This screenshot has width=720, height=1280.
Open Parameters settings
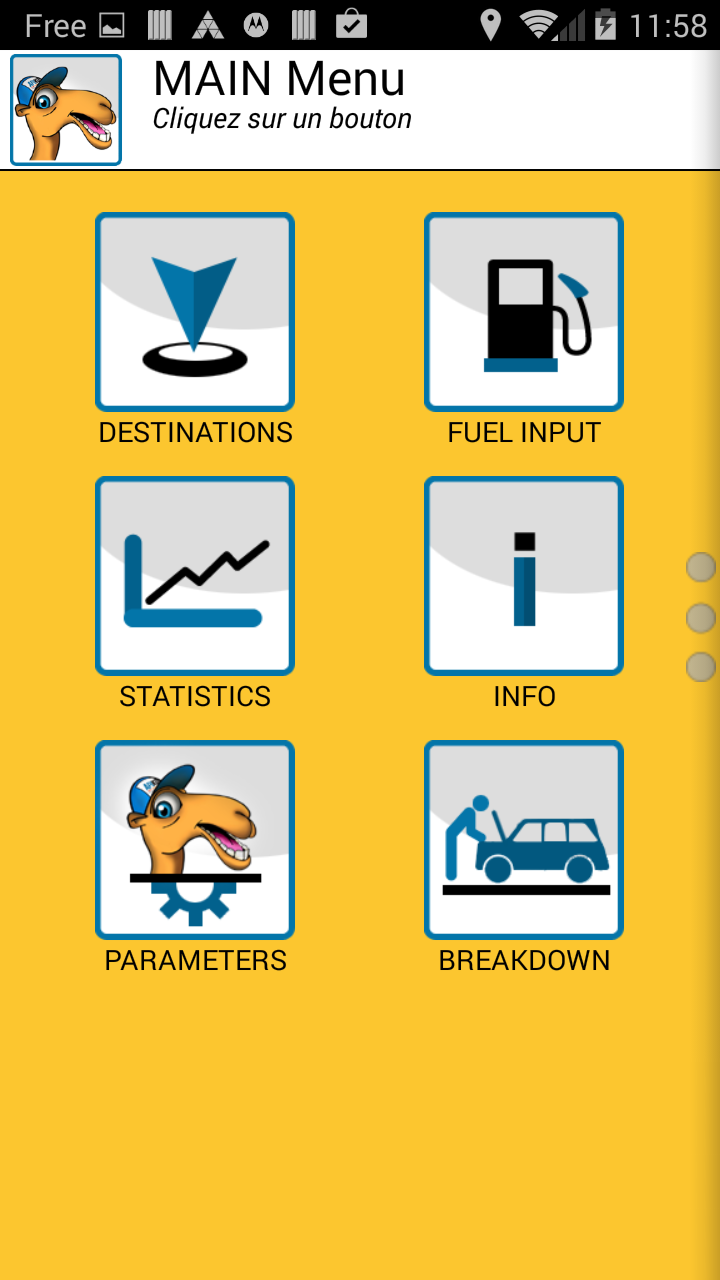pos(195,840)
